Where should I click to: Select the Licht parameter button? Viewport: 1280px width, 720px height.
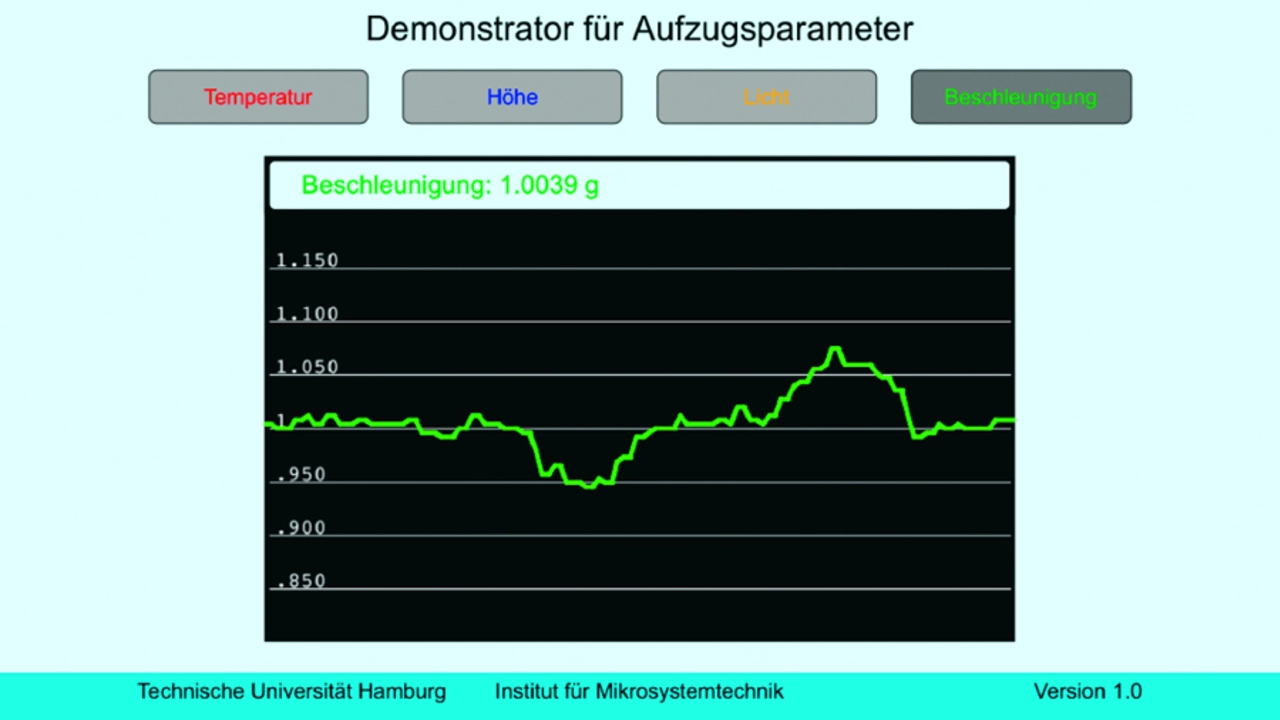(766, 97)
